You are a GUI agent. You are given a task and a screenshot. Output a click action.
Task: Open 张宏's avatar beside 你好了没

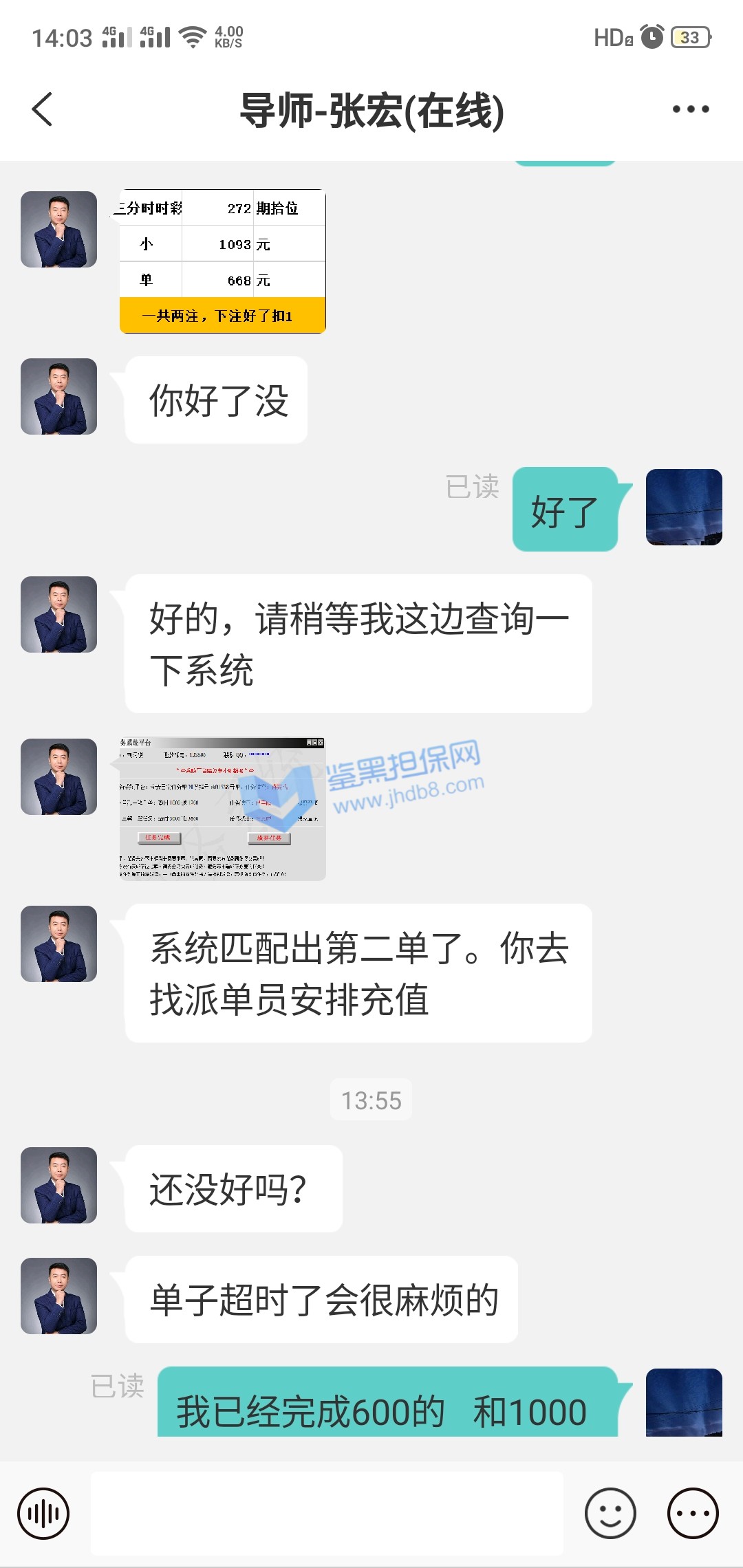click(59, 396)
